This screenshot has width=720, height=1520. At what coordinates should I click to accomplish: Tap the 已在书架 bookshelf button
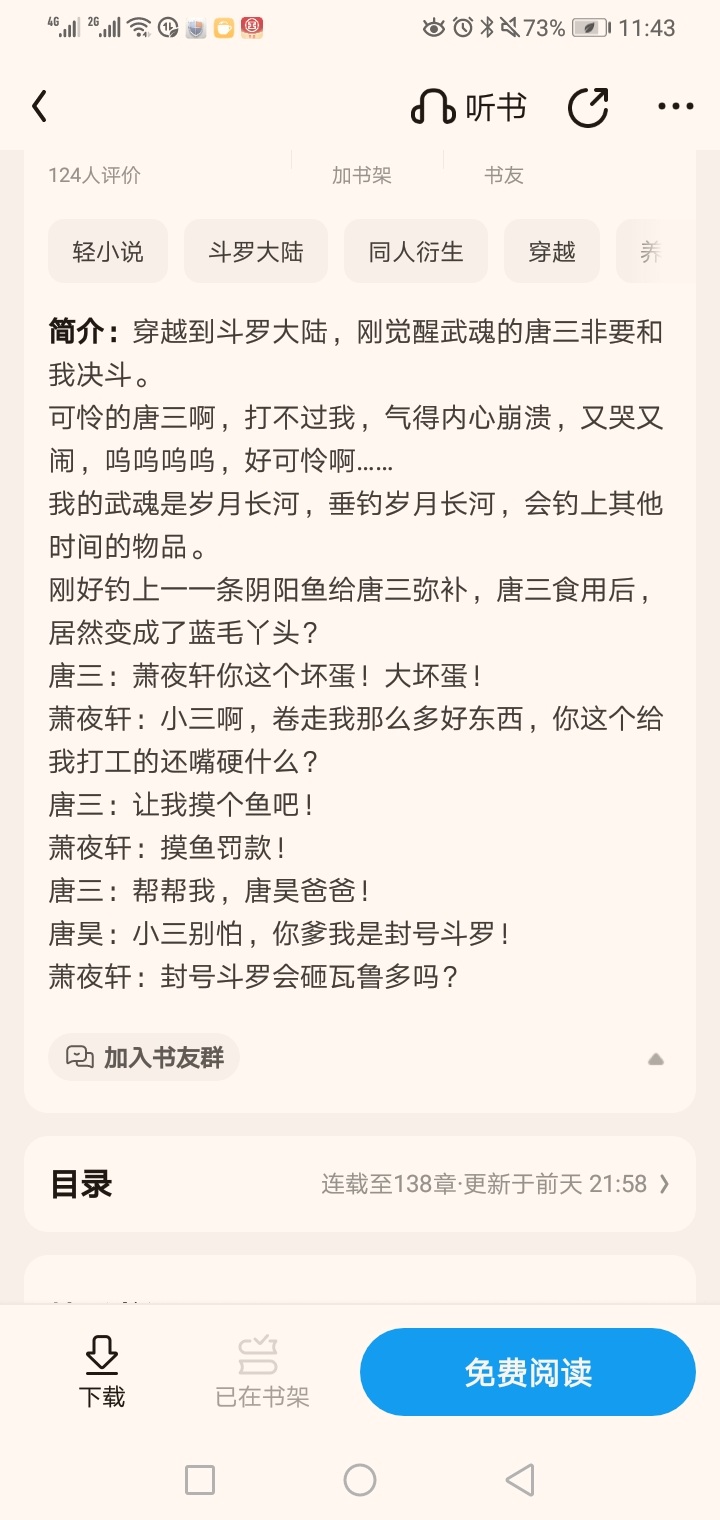(x=262, y=1371)
